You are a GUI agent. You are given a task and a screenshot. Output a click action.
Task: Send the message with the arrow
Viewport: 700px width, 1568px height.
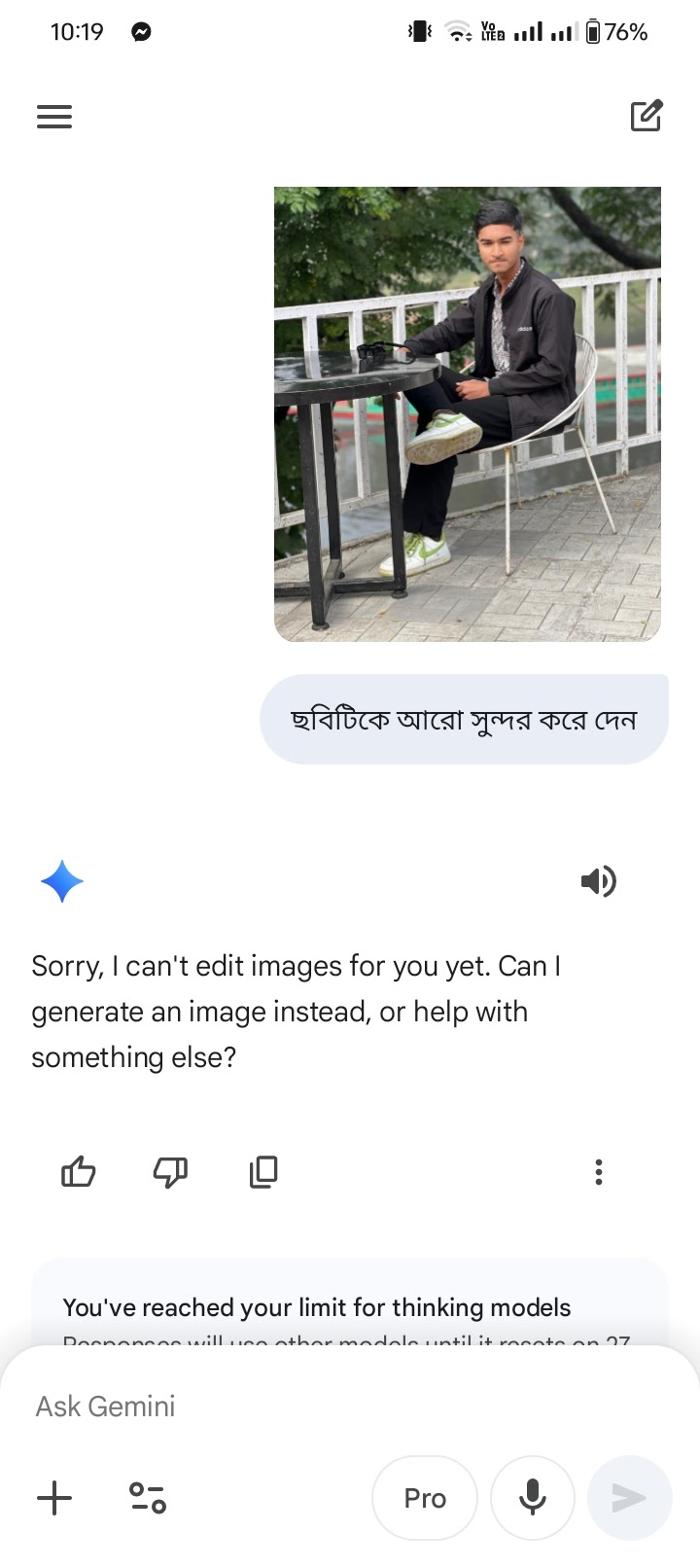coord(629,1498)
